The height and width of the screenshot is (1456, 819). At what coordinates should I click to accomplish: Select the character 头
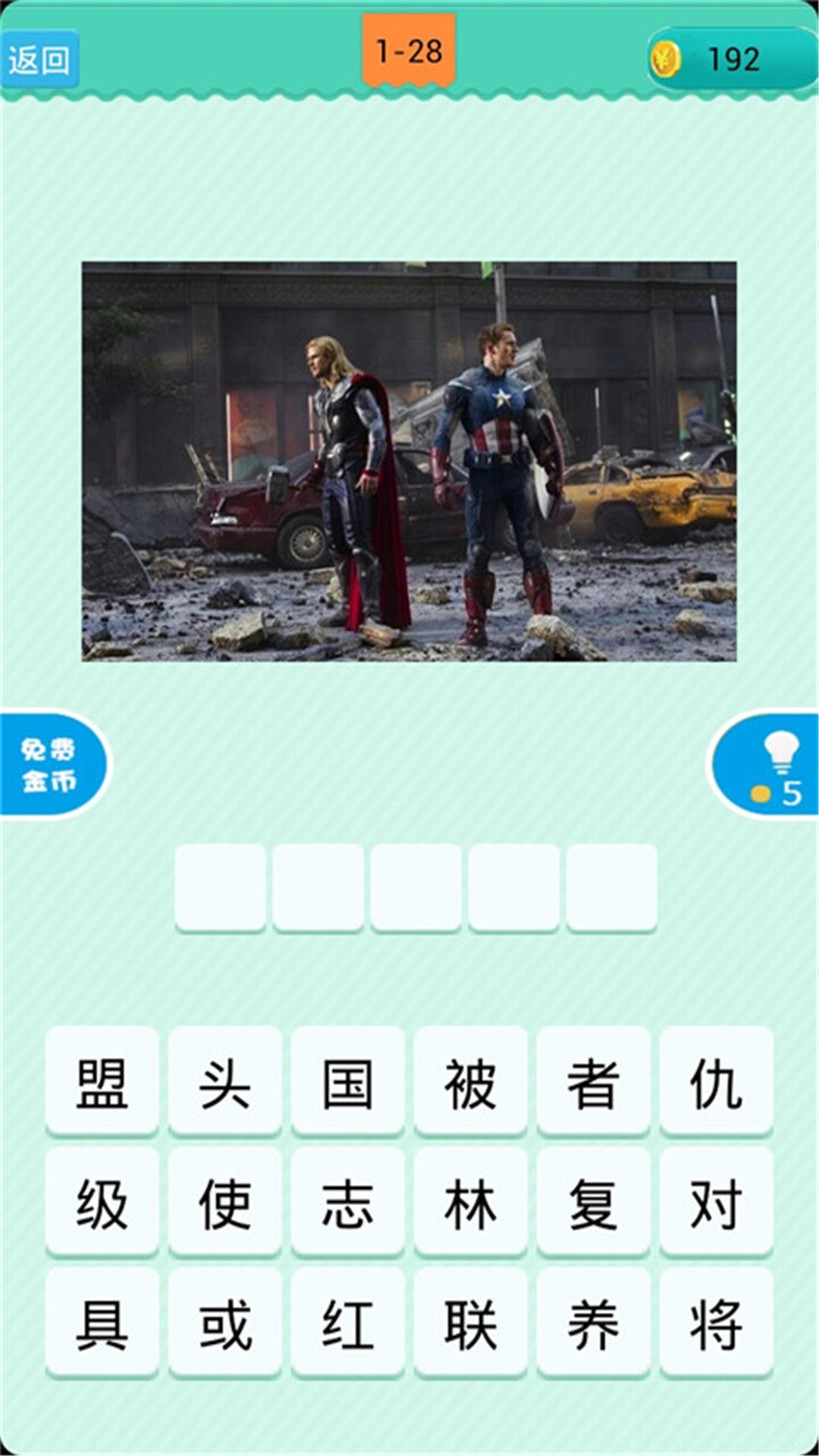point(224,1081)
